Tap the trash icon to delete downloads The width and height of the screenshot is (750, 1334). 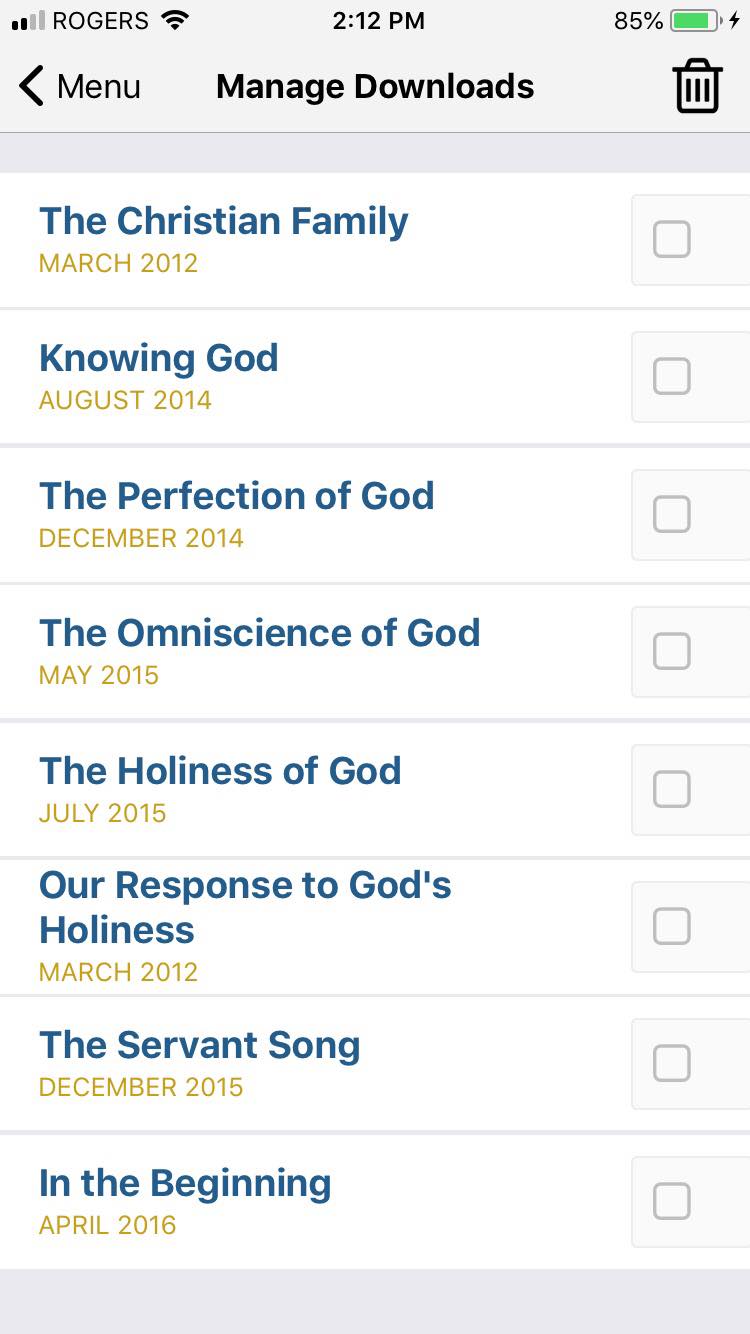coord(697,87)
